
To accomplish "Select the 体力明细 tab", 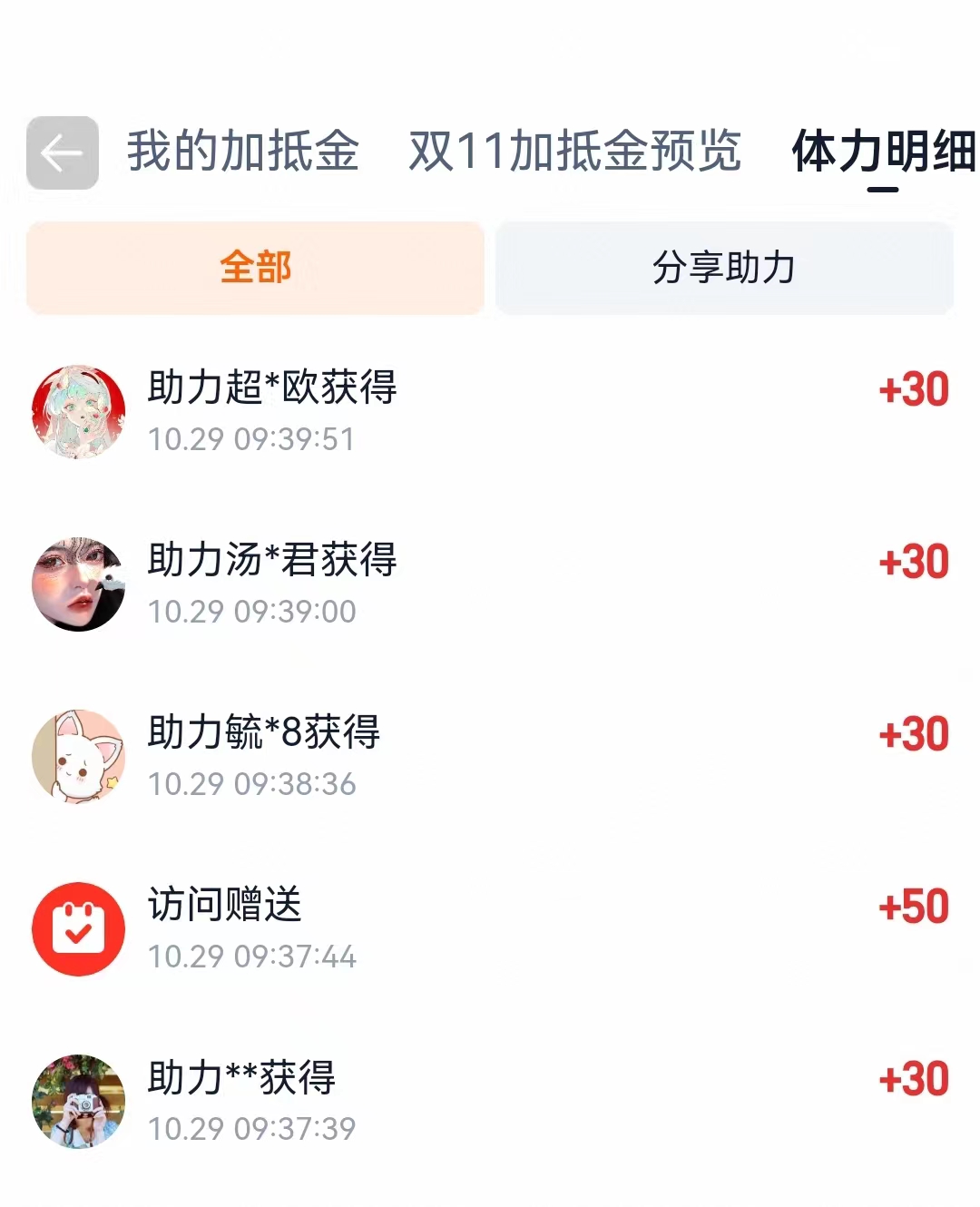I will tap(882, 151).
